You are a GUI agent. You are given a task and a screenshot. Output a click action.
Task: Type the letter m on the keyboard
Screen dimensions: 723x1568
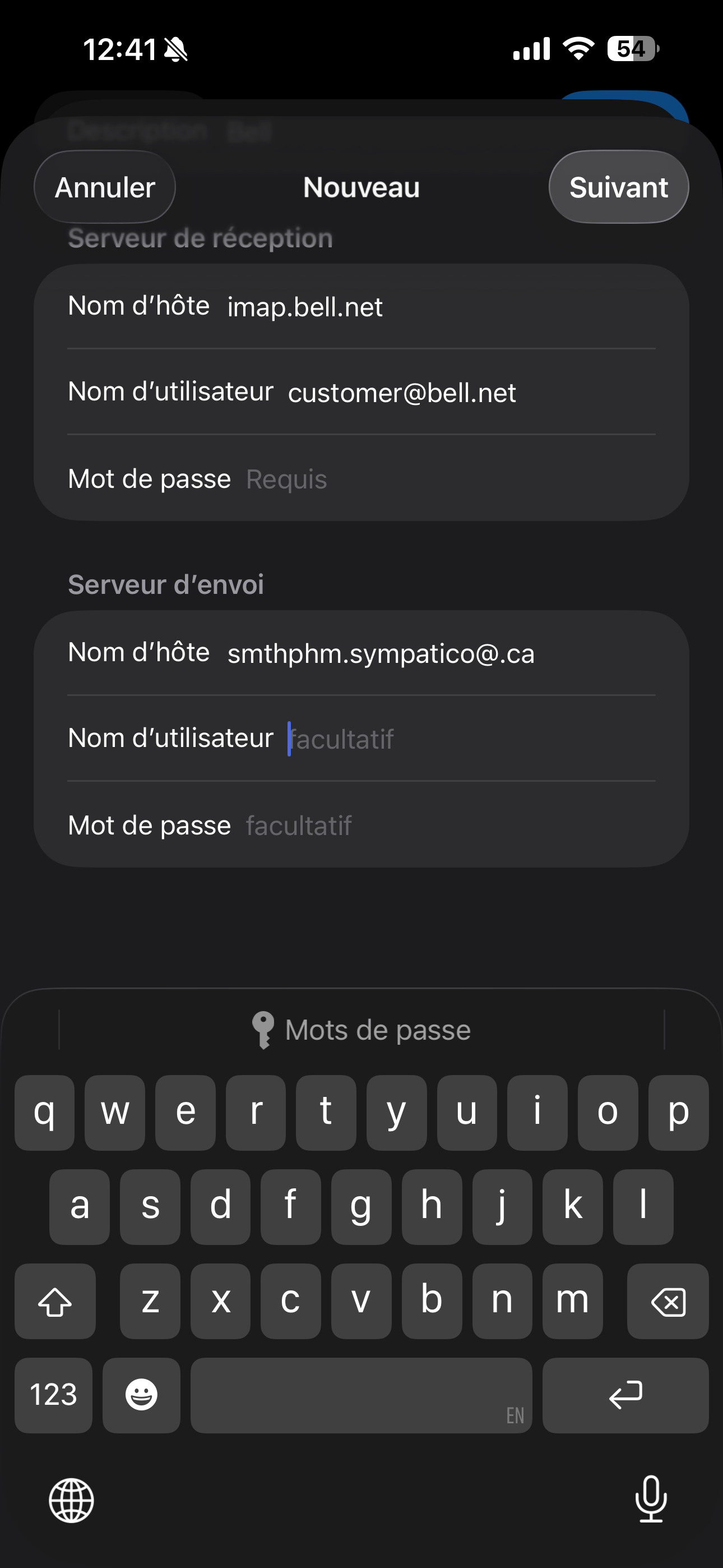pos(572,1303)
